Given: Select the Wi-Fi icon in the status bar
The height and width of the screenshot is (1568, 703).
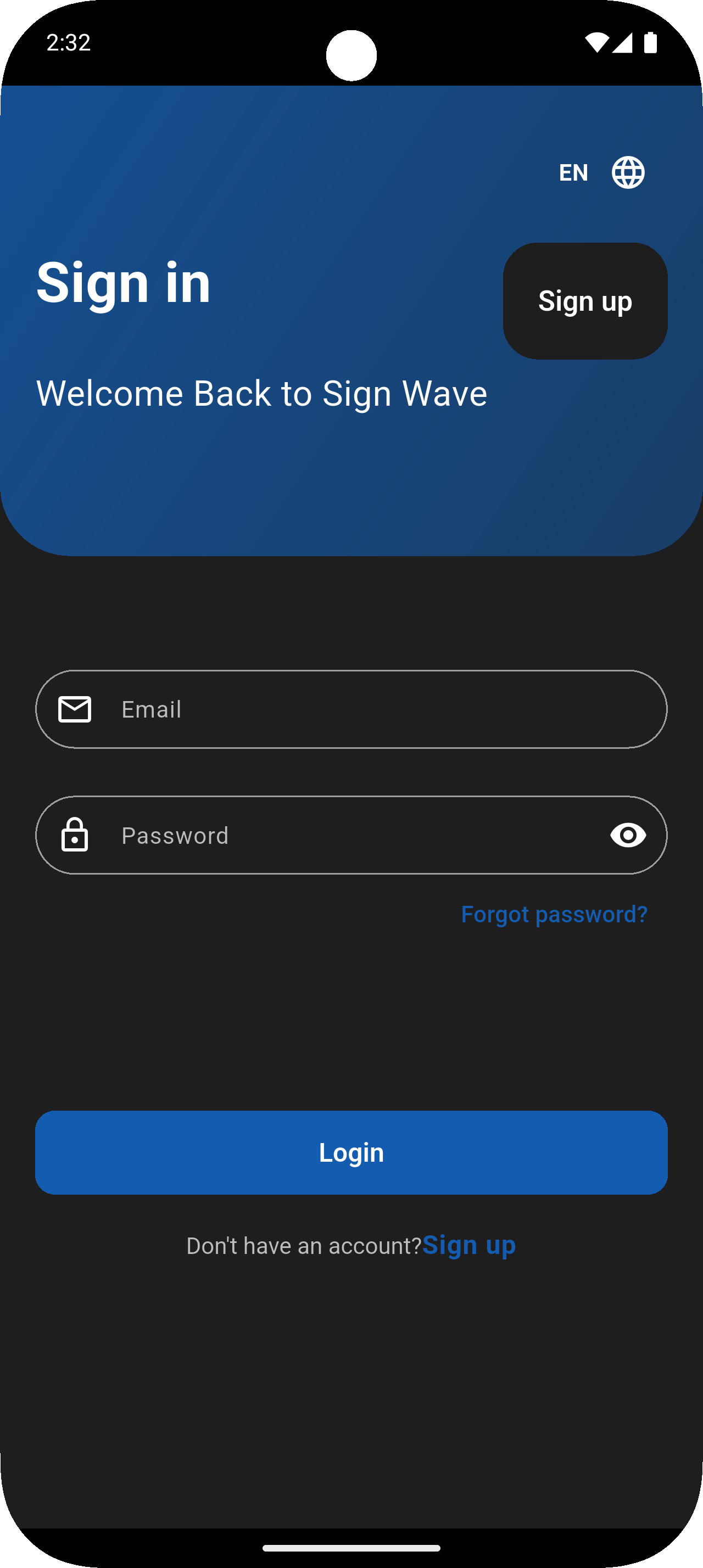Looking at the screenshot, I should point(597,42).
